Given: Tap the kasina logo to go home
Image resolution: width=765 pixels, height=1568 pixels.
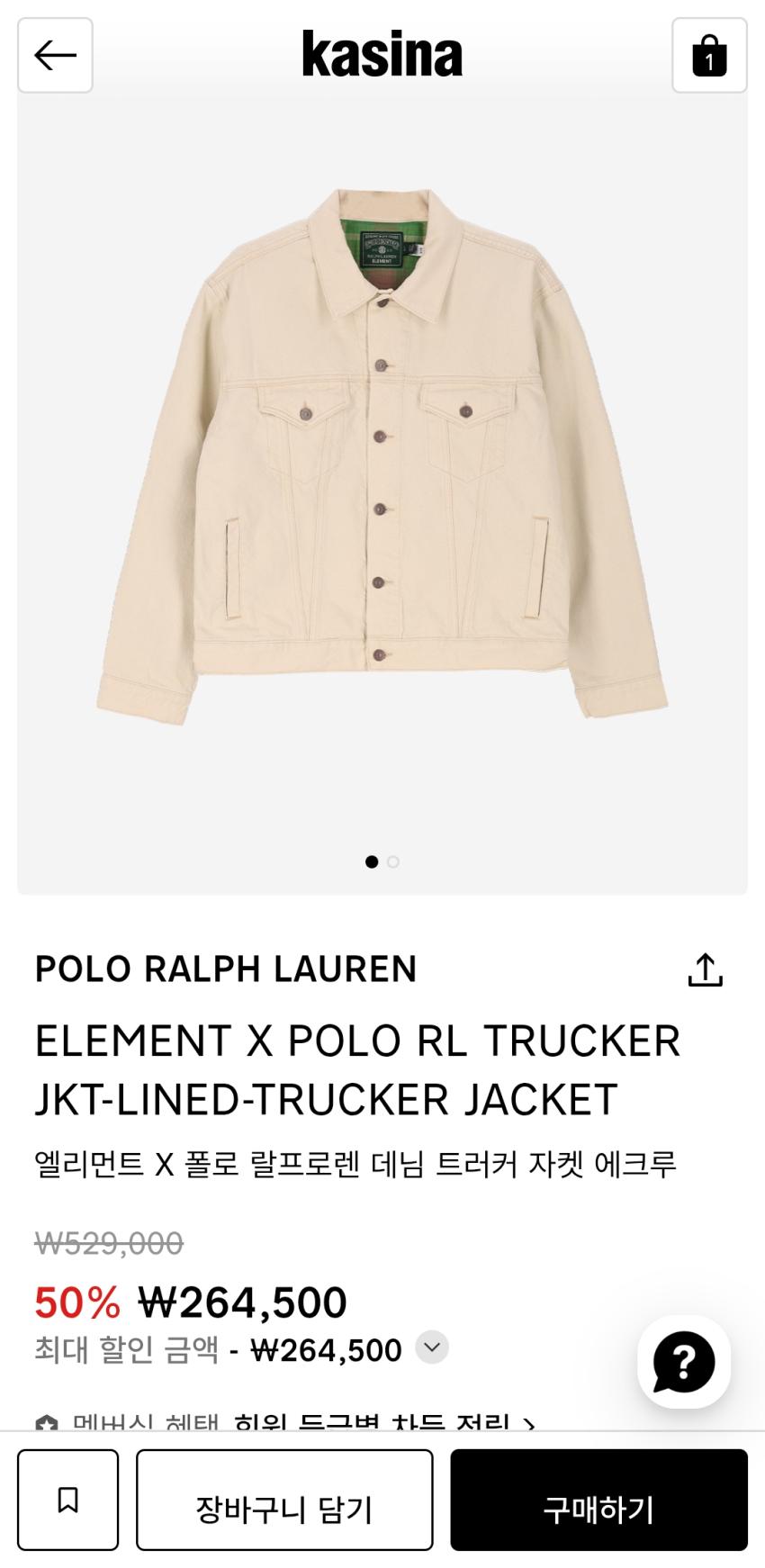Looking at the screenshot, I should tap(382, 55).
